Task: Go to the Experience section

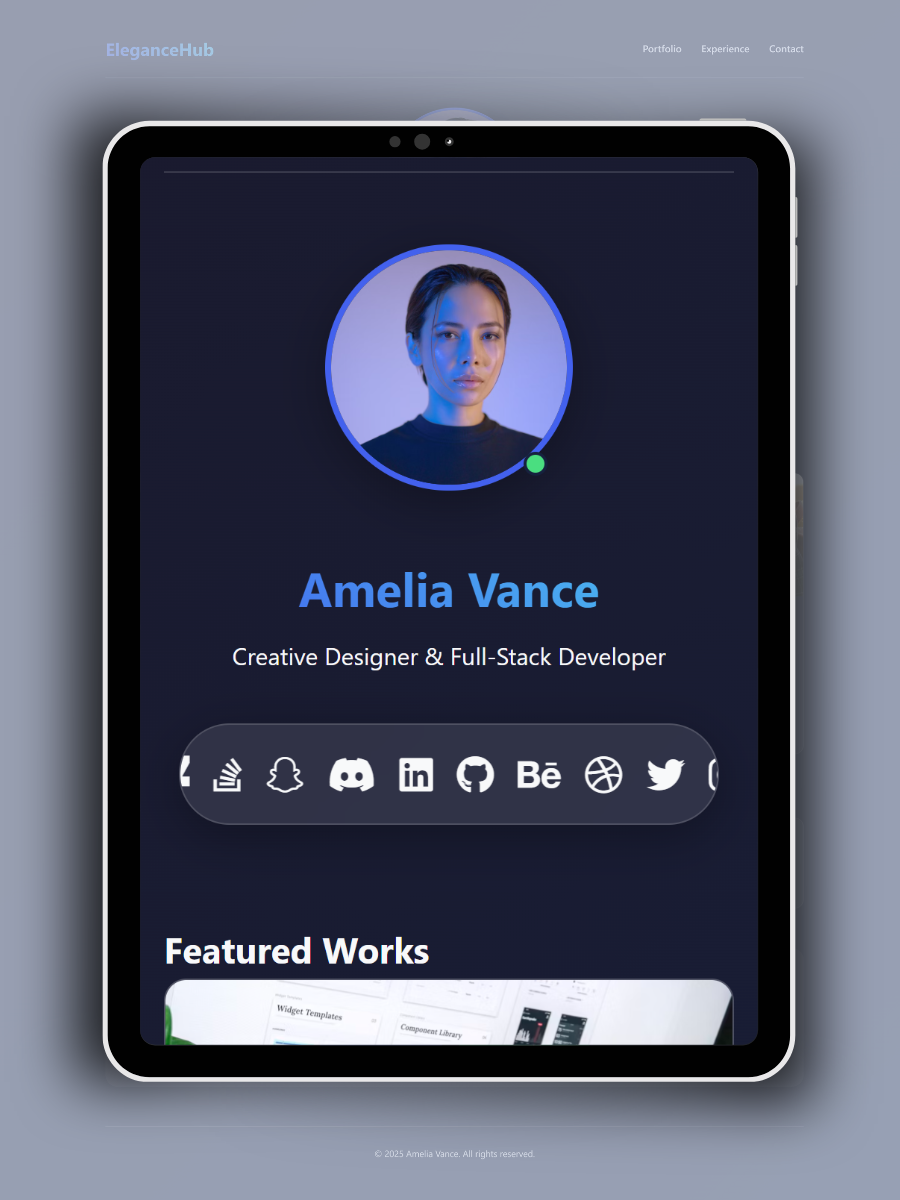Action: point(725,49)
